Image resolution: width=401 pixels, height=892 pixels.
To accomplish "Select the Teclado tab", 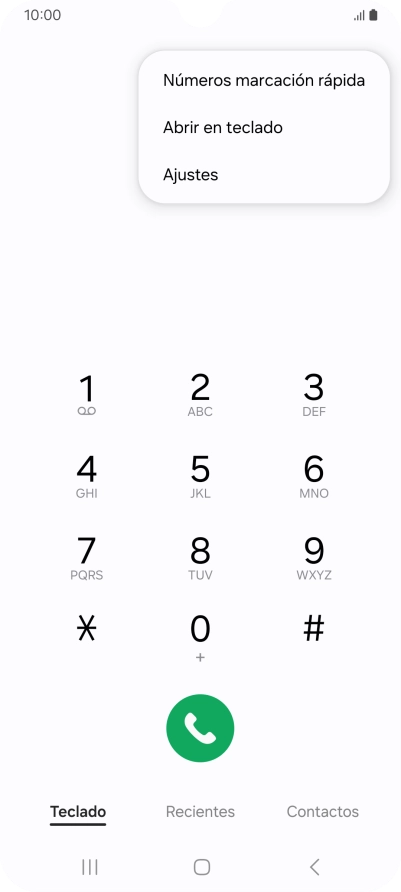I will [78, 811].
